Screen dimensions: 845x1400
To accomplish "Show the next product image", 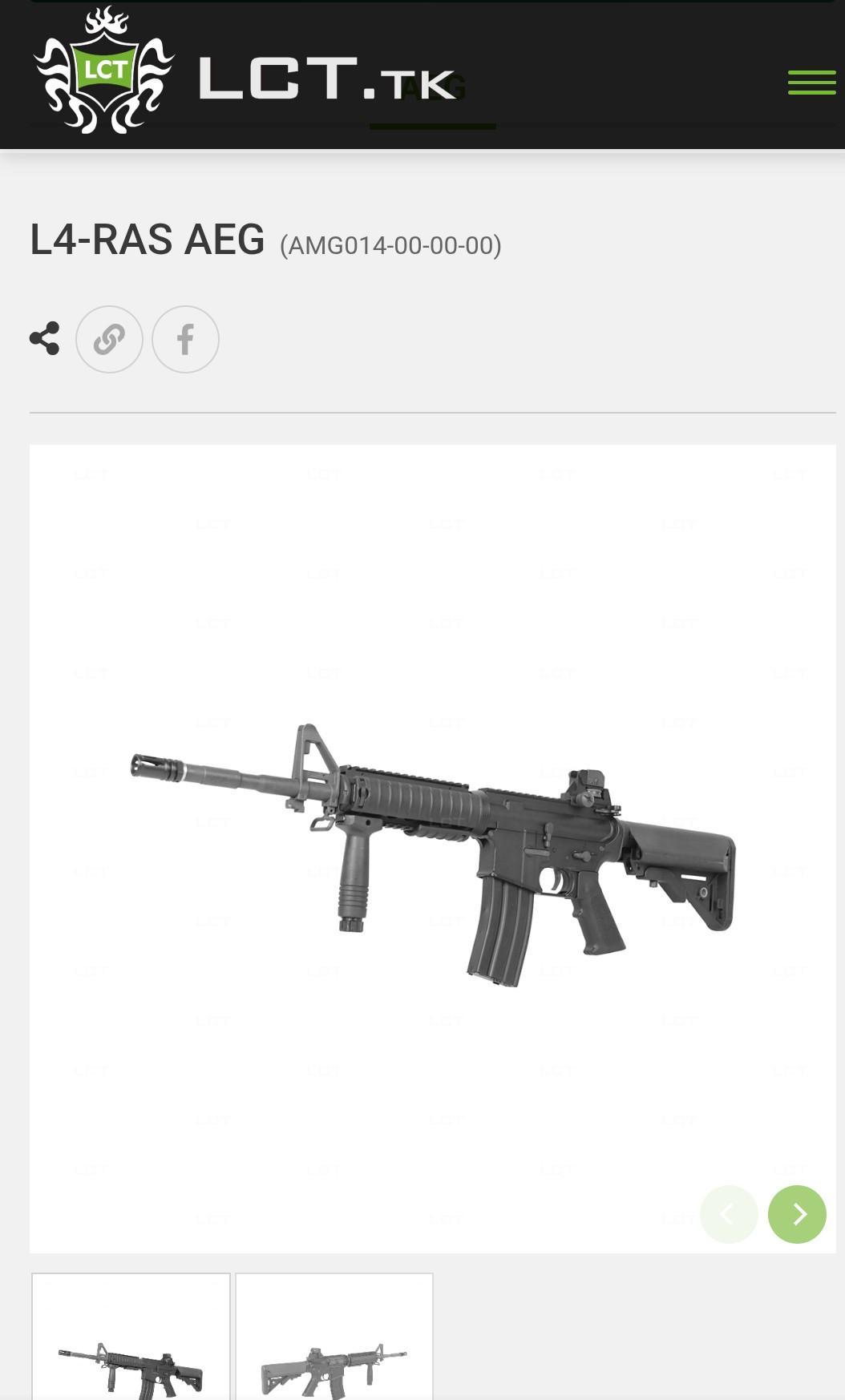I will (x=796, y=1214).
